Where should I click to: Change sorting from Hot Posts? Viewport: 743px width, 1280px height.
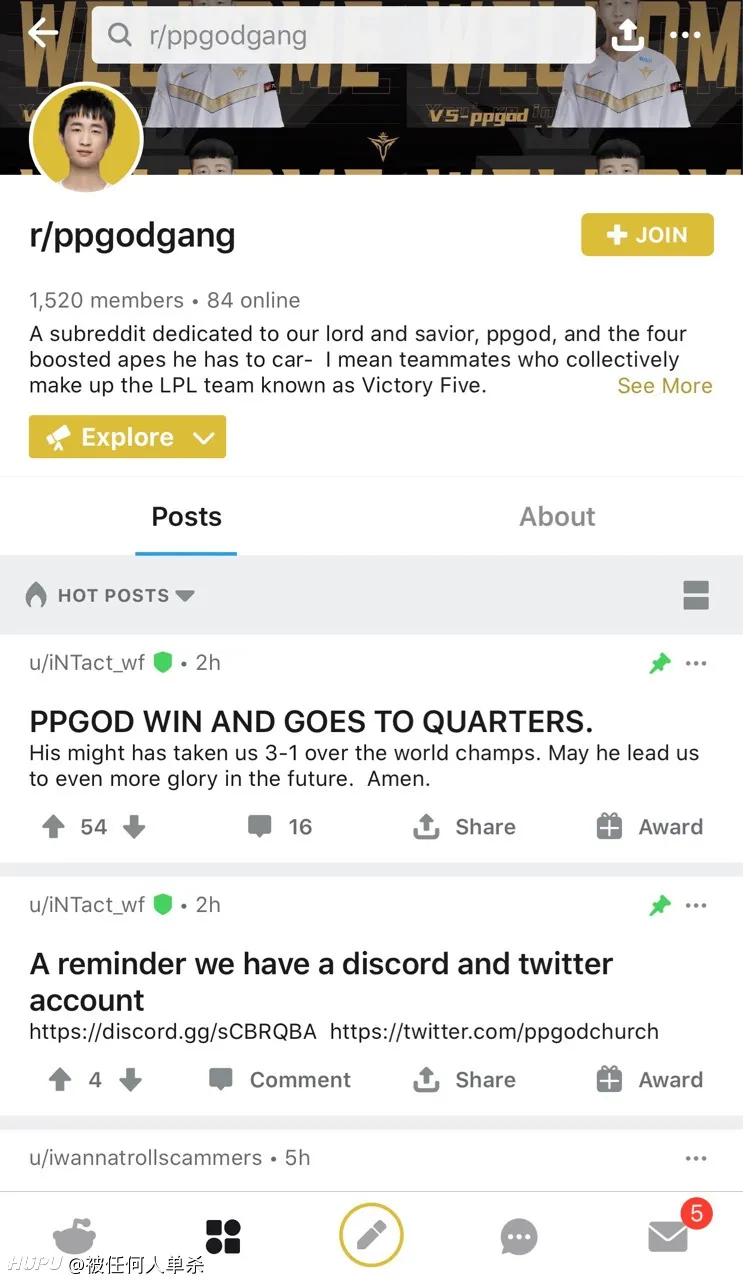(110, 595)
